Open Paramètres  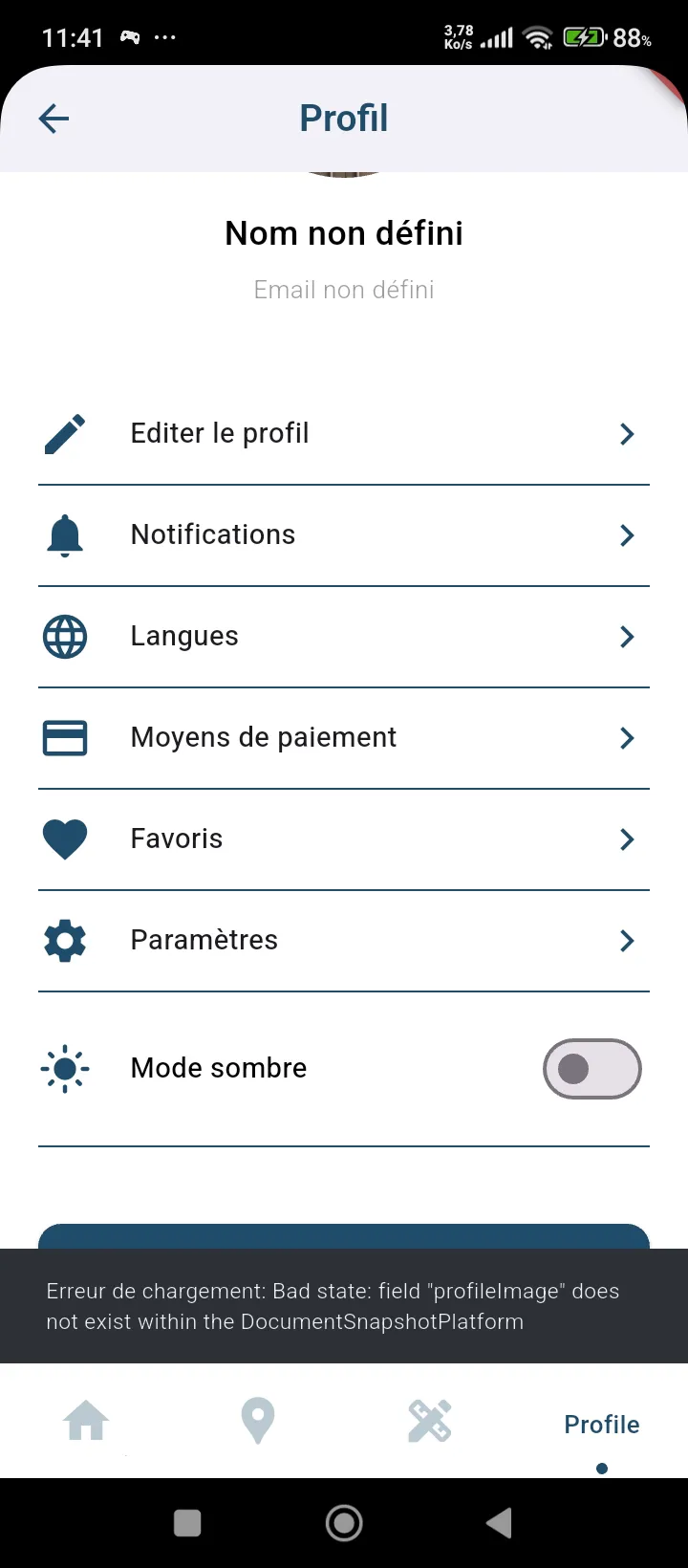pos(344,941)
